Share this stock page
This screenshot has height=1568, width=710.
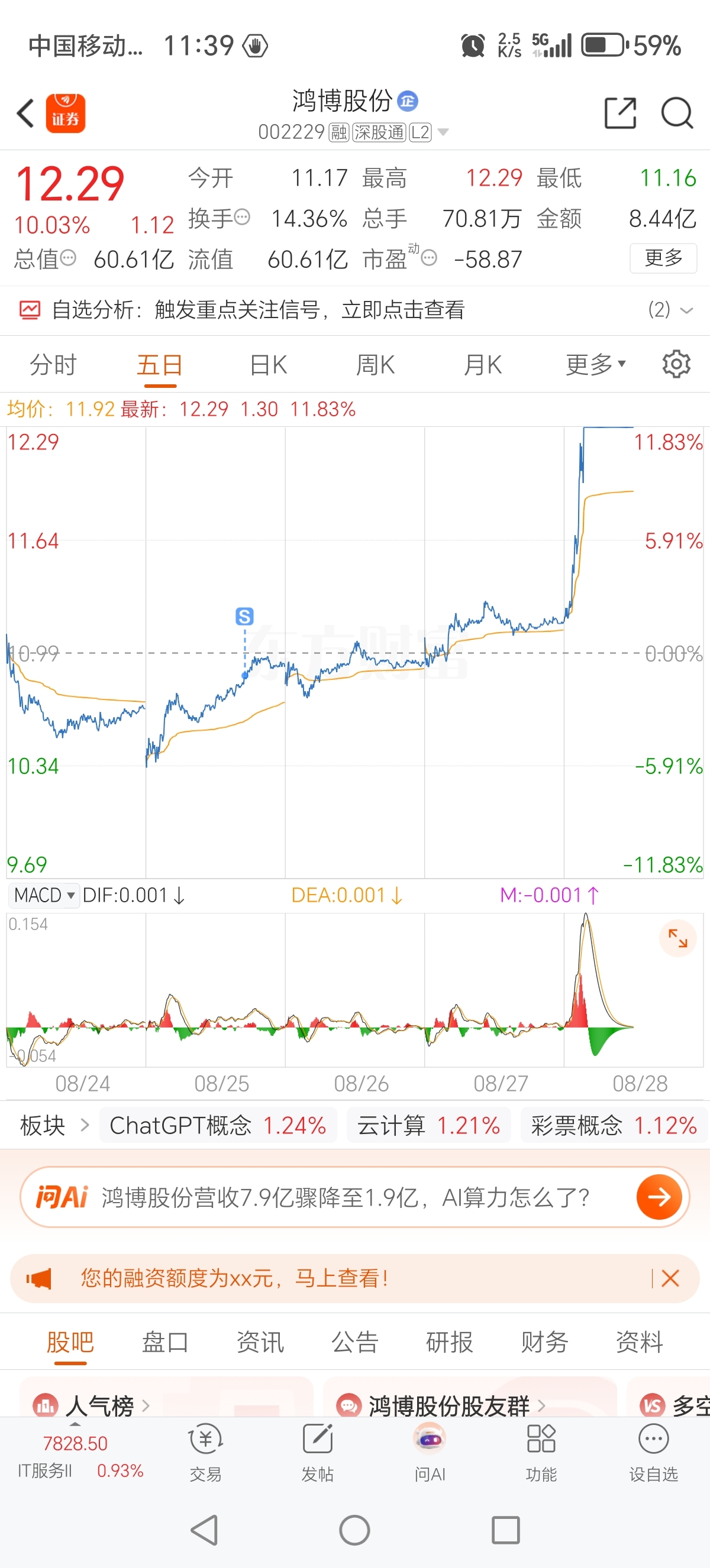coord(620,113)
